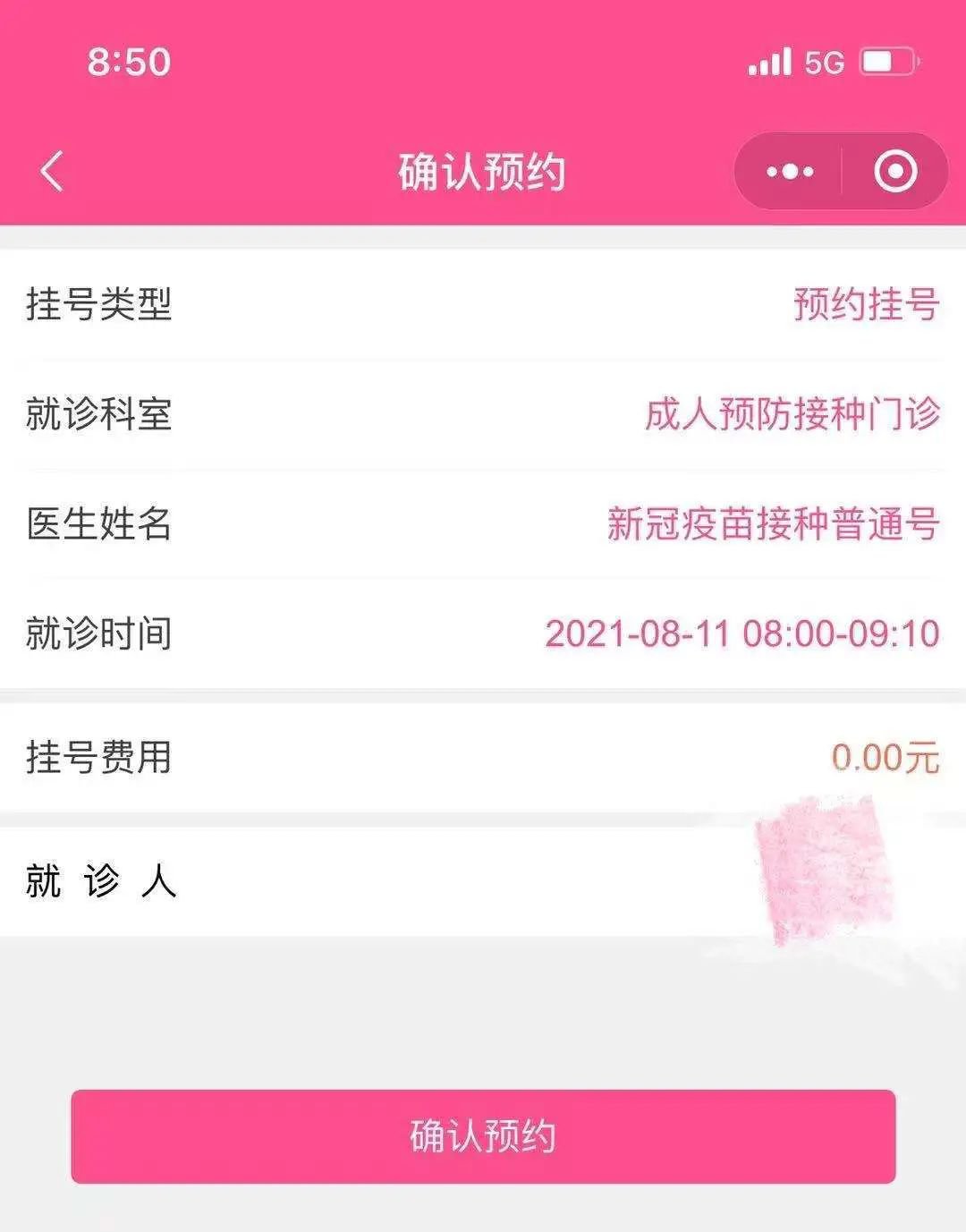The image size is (966, 1232).
Task: Go back from the 确认预约 page
Action: [52, 171]
